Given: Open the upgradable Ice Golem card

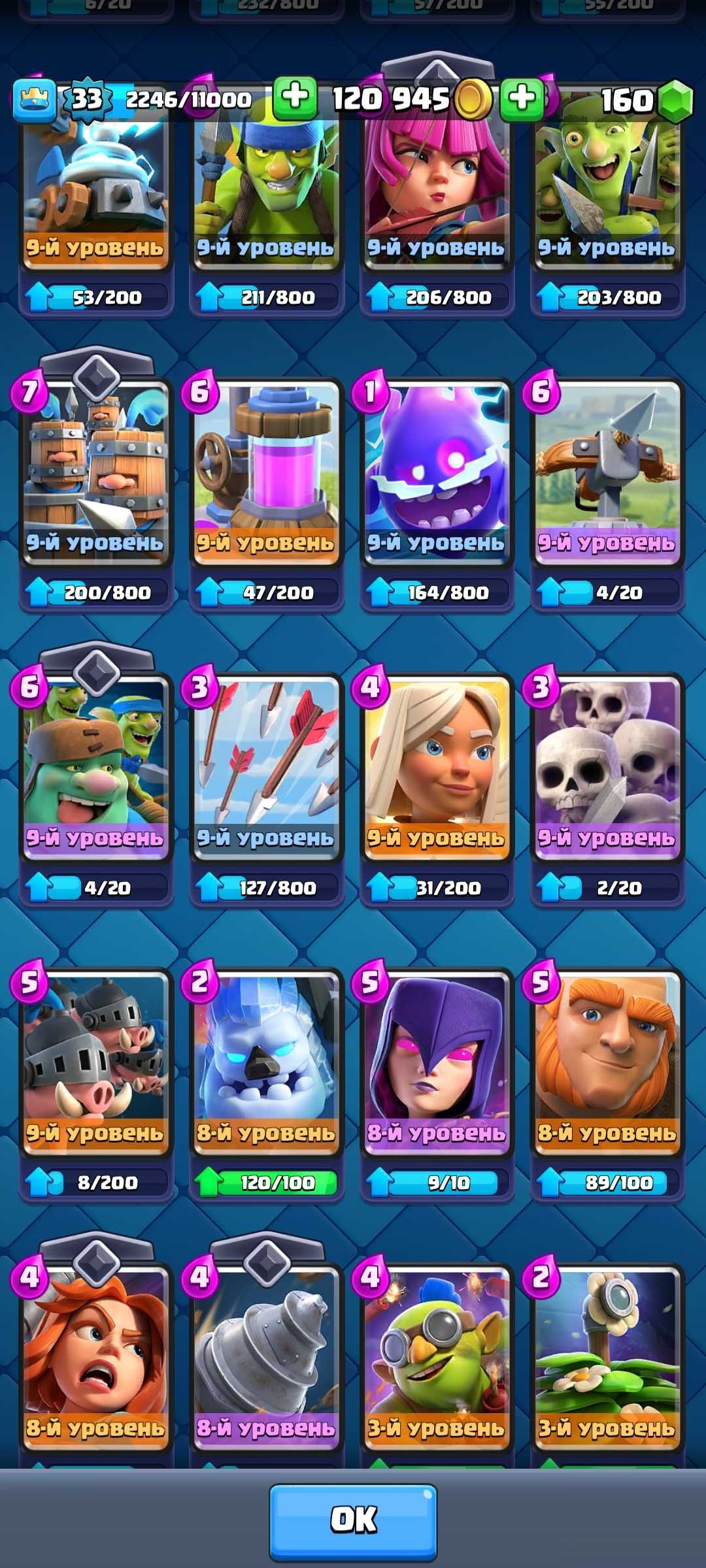Looking at the screenshot, I should 266,1058.
